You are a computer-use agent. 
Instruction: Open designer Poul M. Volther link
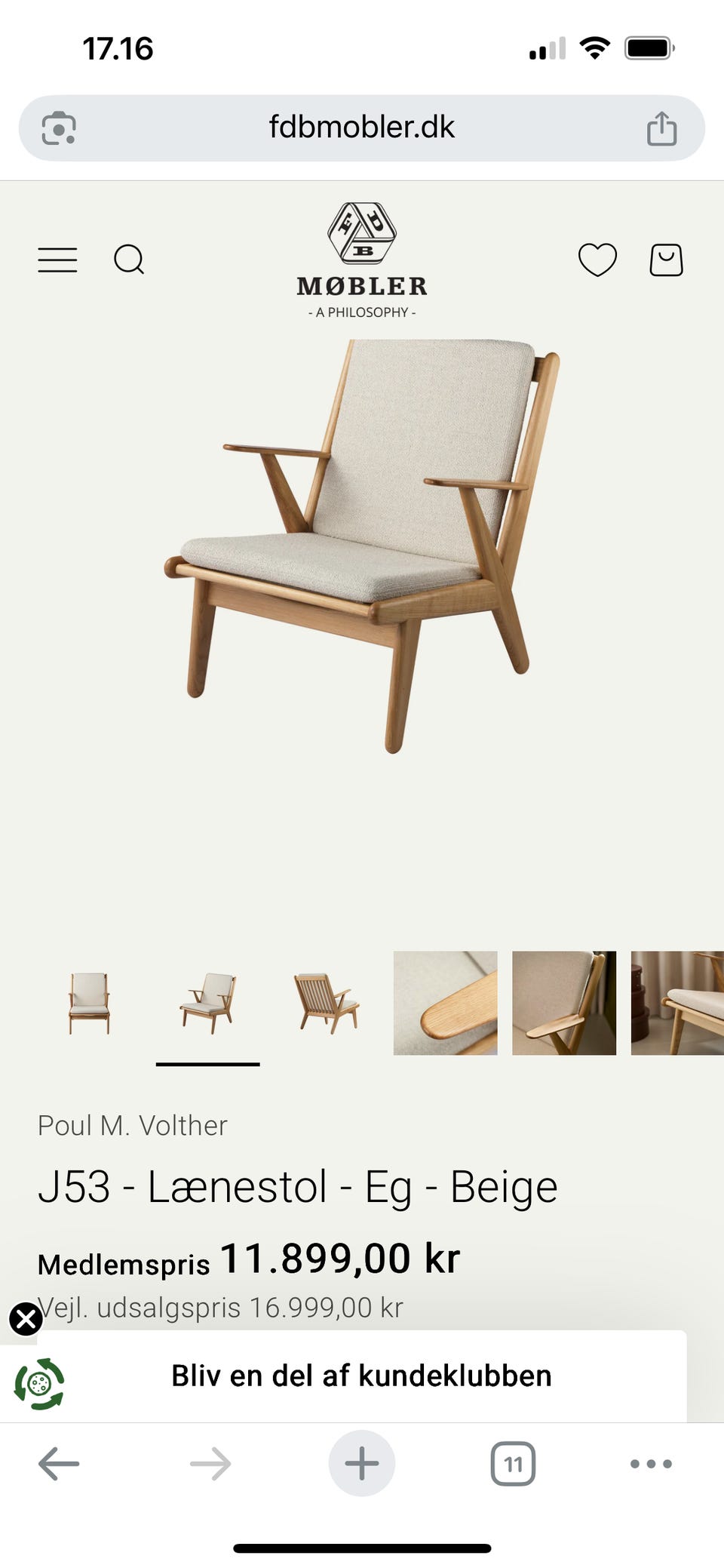coord(132,1126)
